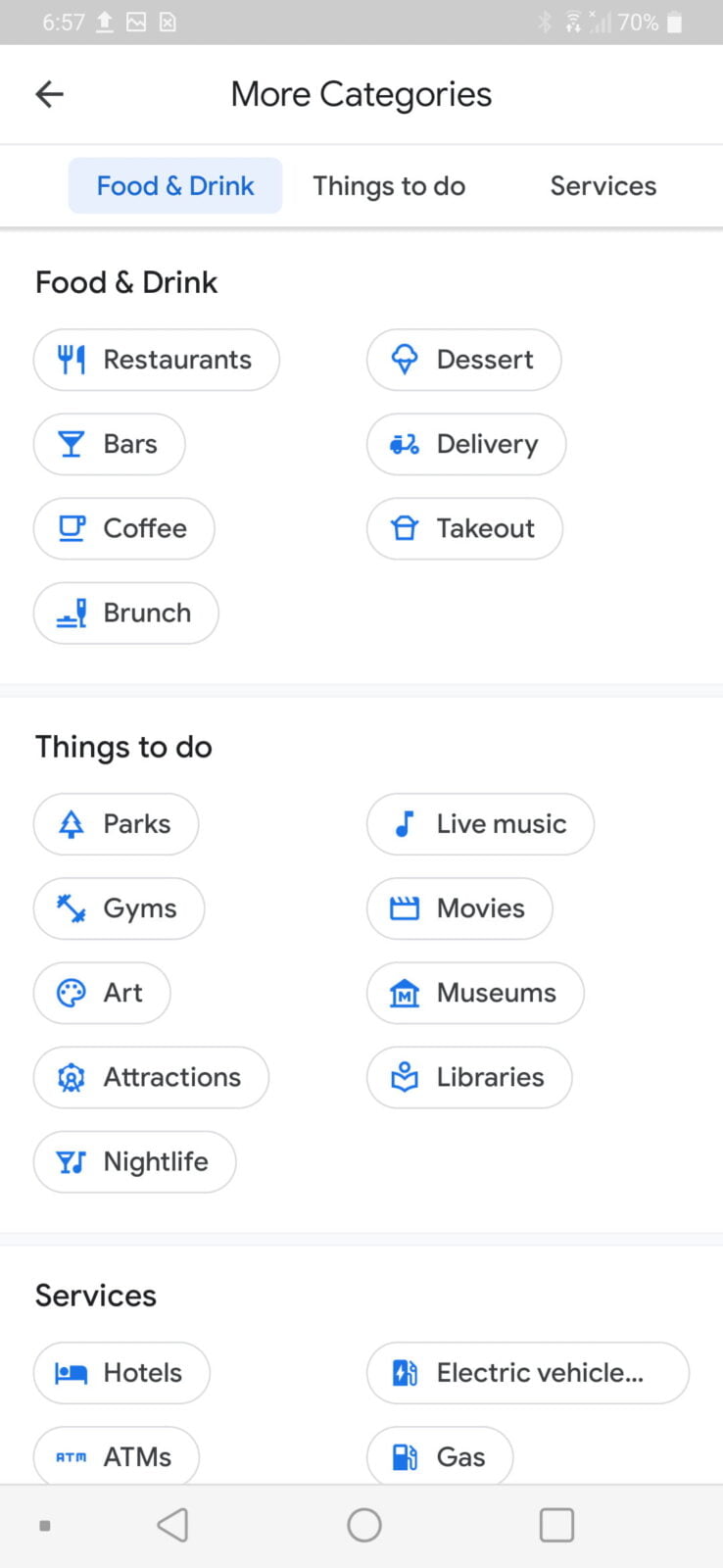Switch to the Things to do tab
This screenshot has width=723, height=1568.
coord(389,186)
